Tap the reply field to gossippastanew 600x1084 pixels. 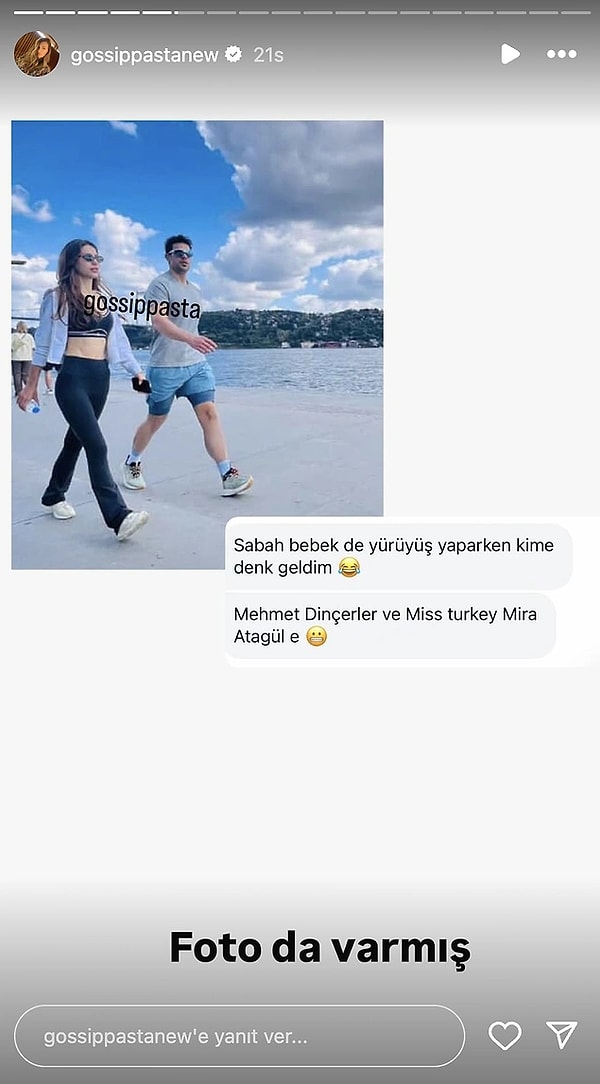tap(240, 1036)
